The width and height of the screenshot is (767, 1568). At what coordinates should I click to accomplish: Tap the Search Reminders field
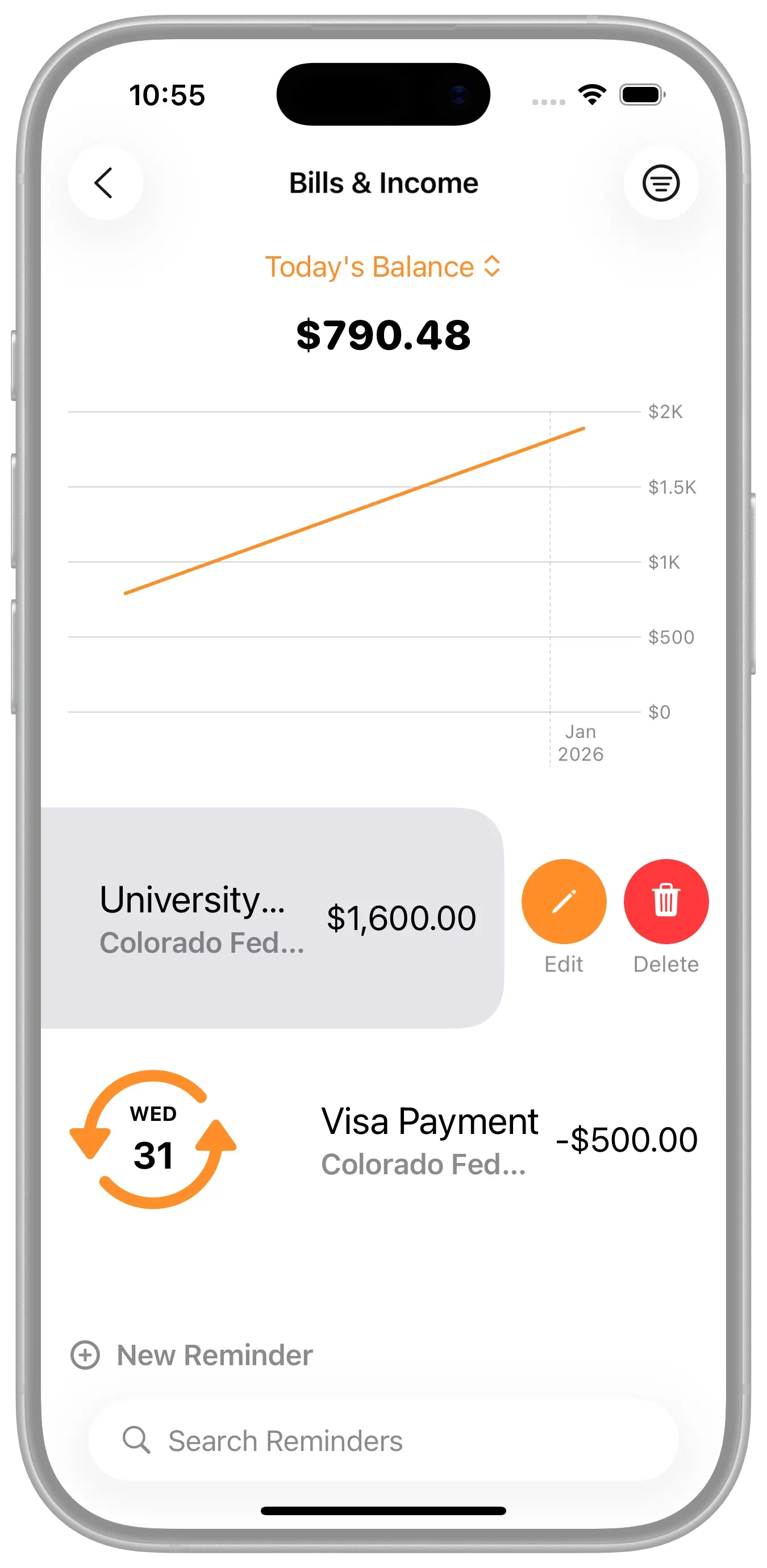(383, 1441)
